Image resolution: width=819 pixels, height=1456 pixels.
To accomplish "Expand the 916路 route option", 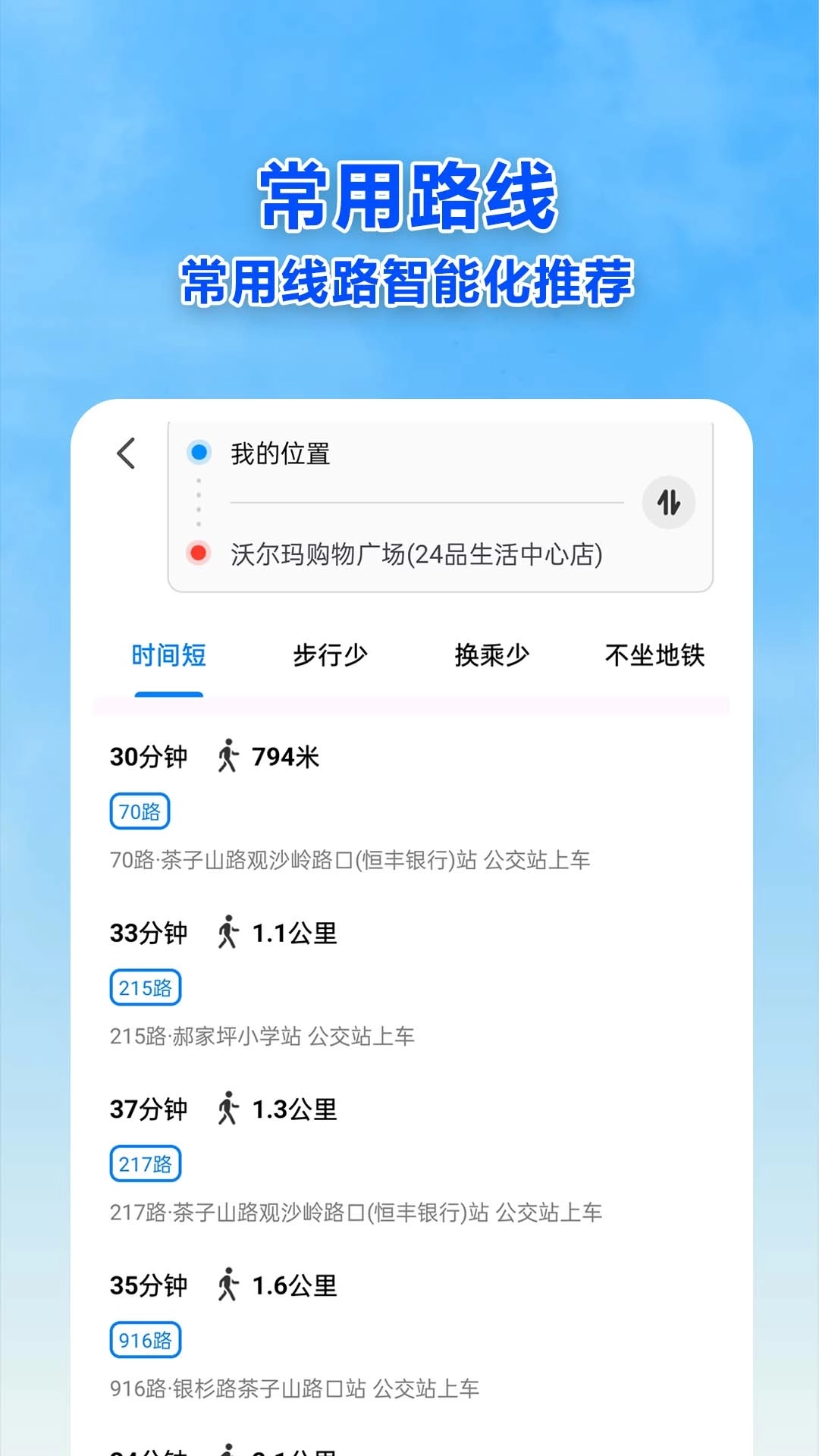I will (145, 1339).
